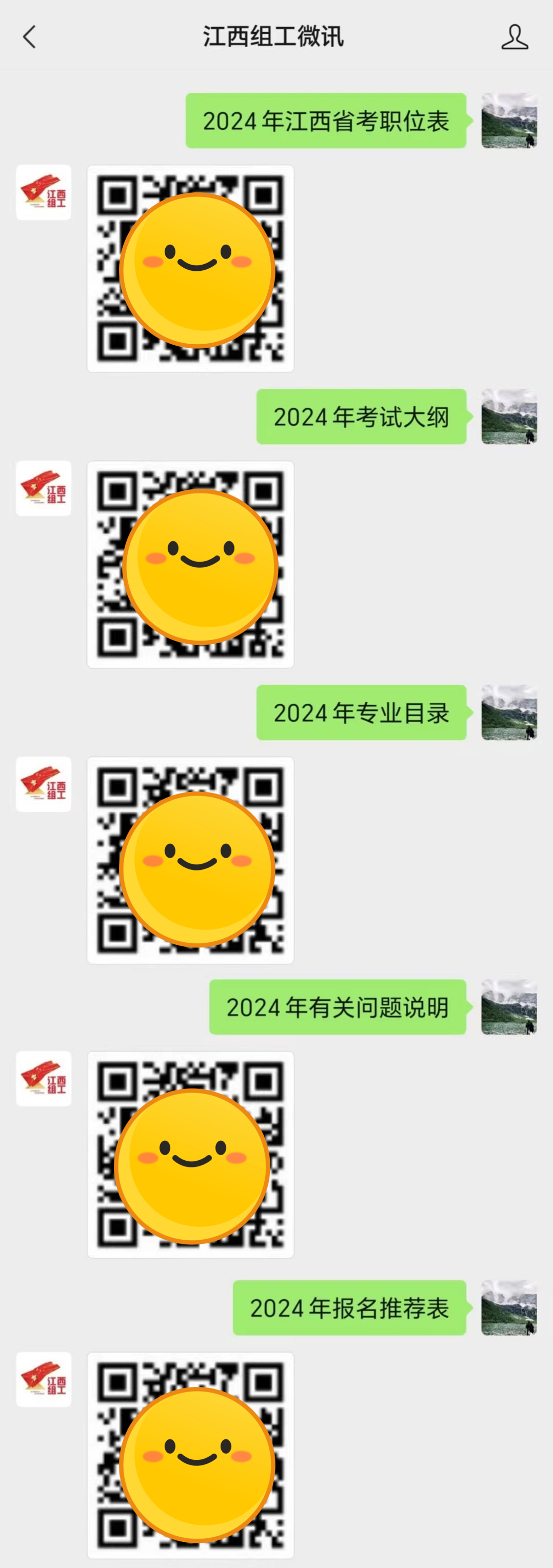Open the image reply below 2024年江西省考职位表

[191, 268]
